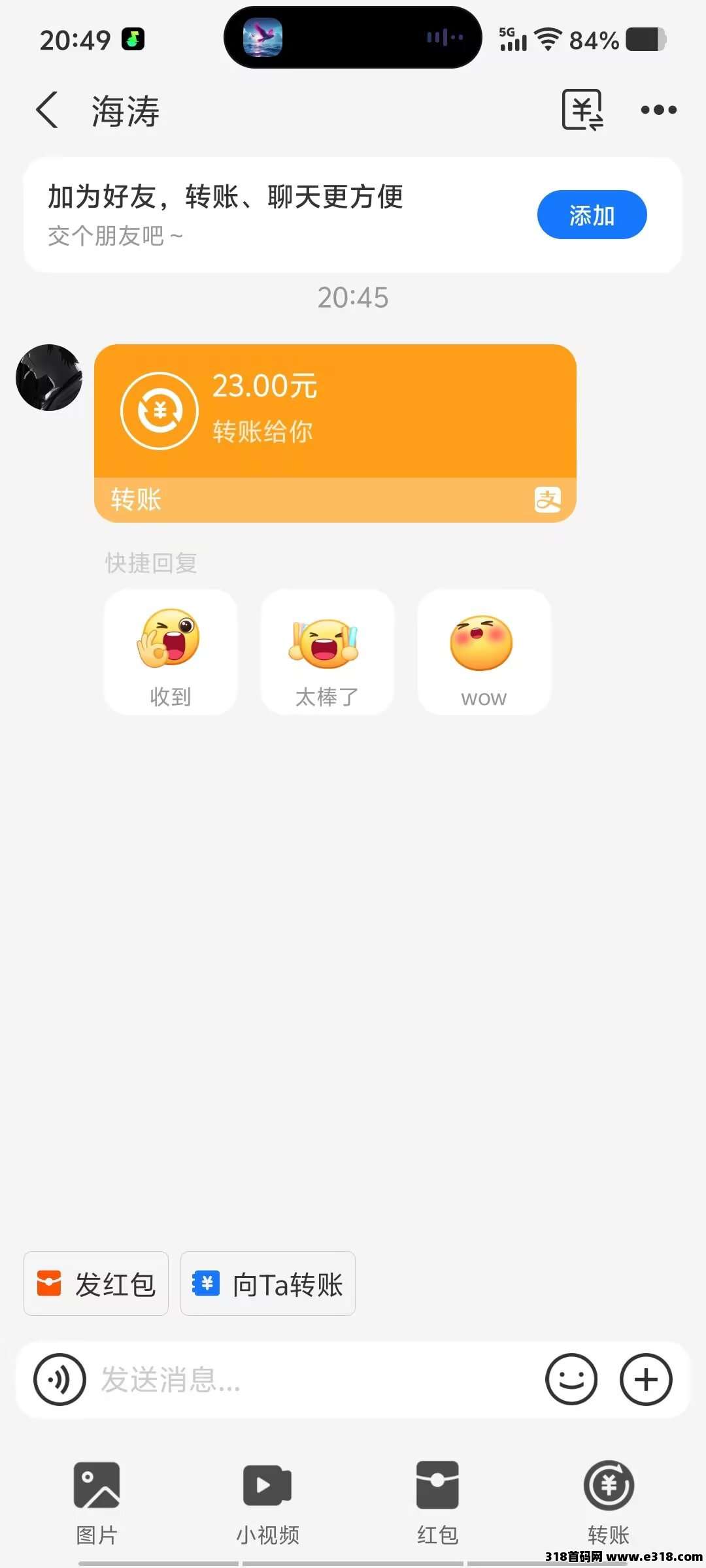This screenshot has width=706, height=1568.
Task: Select the 发红包 shortcut chip
Action: 96,1284
